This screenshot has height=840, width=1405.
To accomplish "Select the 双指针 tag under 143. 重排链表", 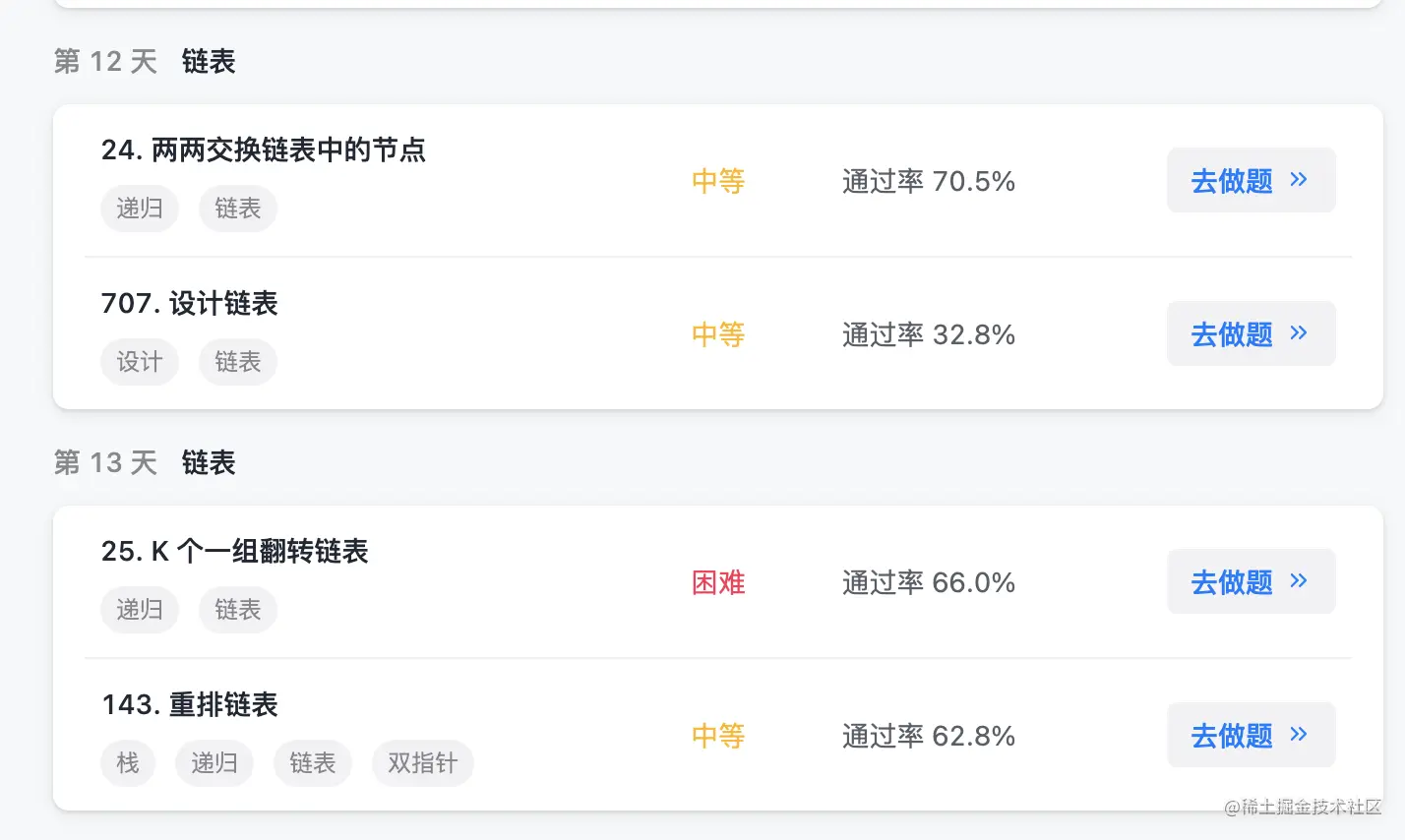I will 422,763.
